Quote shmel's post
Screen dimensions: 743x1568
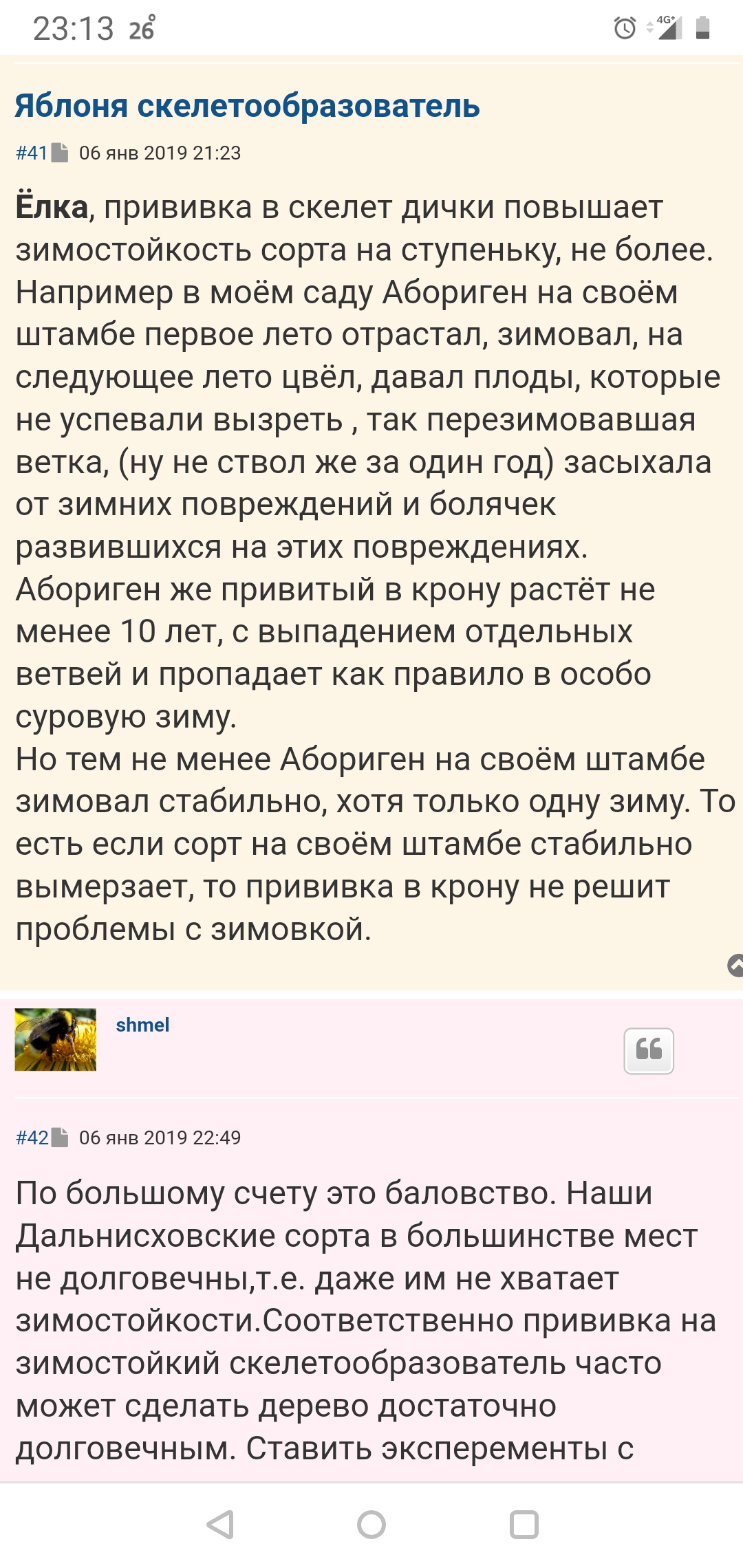(x=649, y=1051)
